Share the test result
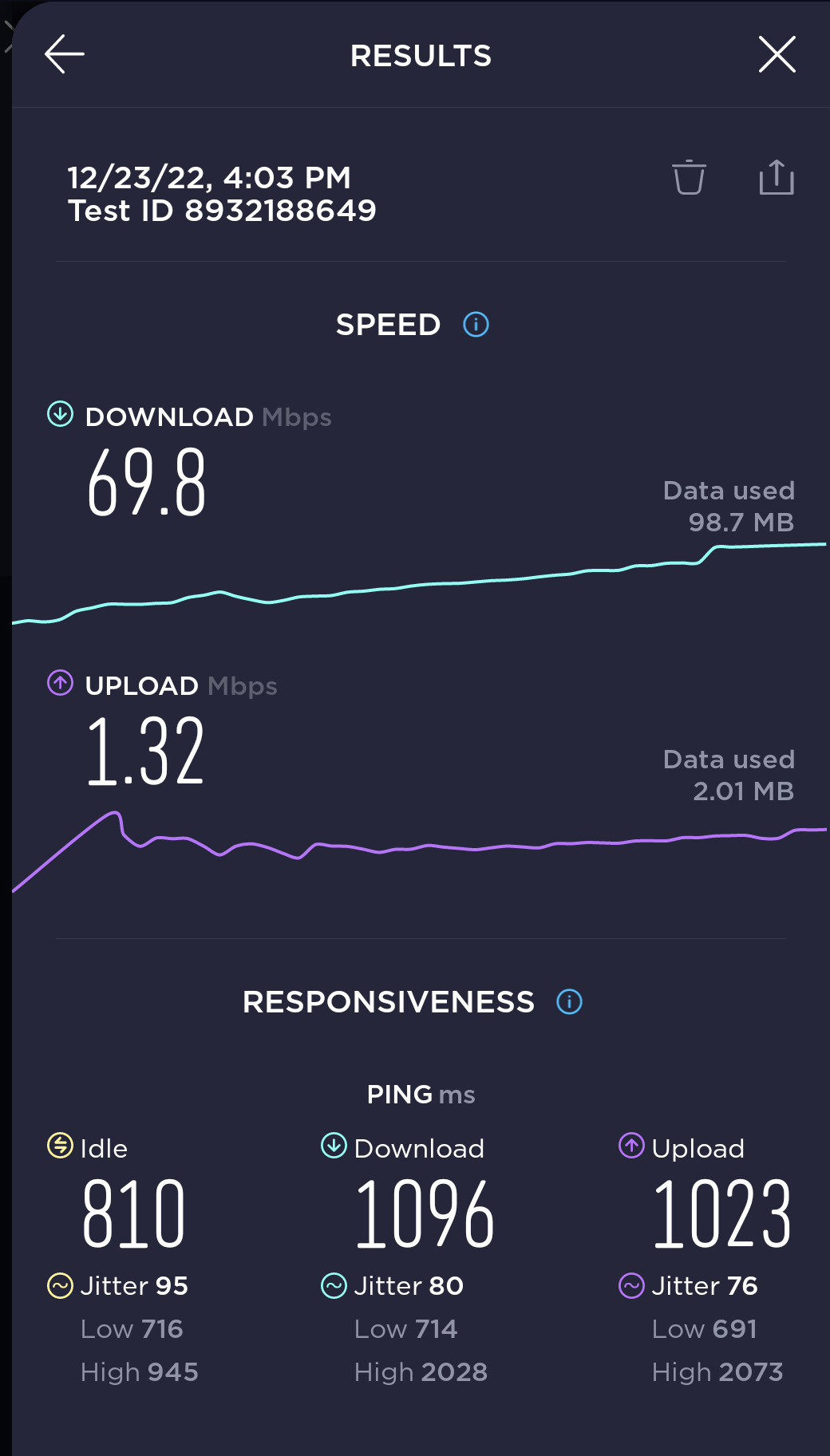Image resolution: width=830 pixels, height=1456 pixels. click(x=776, y=178)
